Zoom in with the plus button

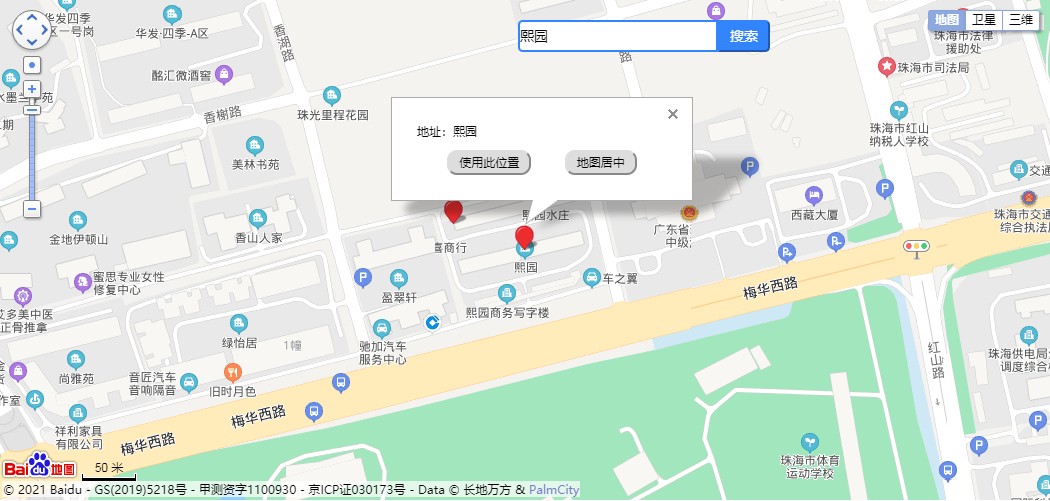click(x=32, y=89)
